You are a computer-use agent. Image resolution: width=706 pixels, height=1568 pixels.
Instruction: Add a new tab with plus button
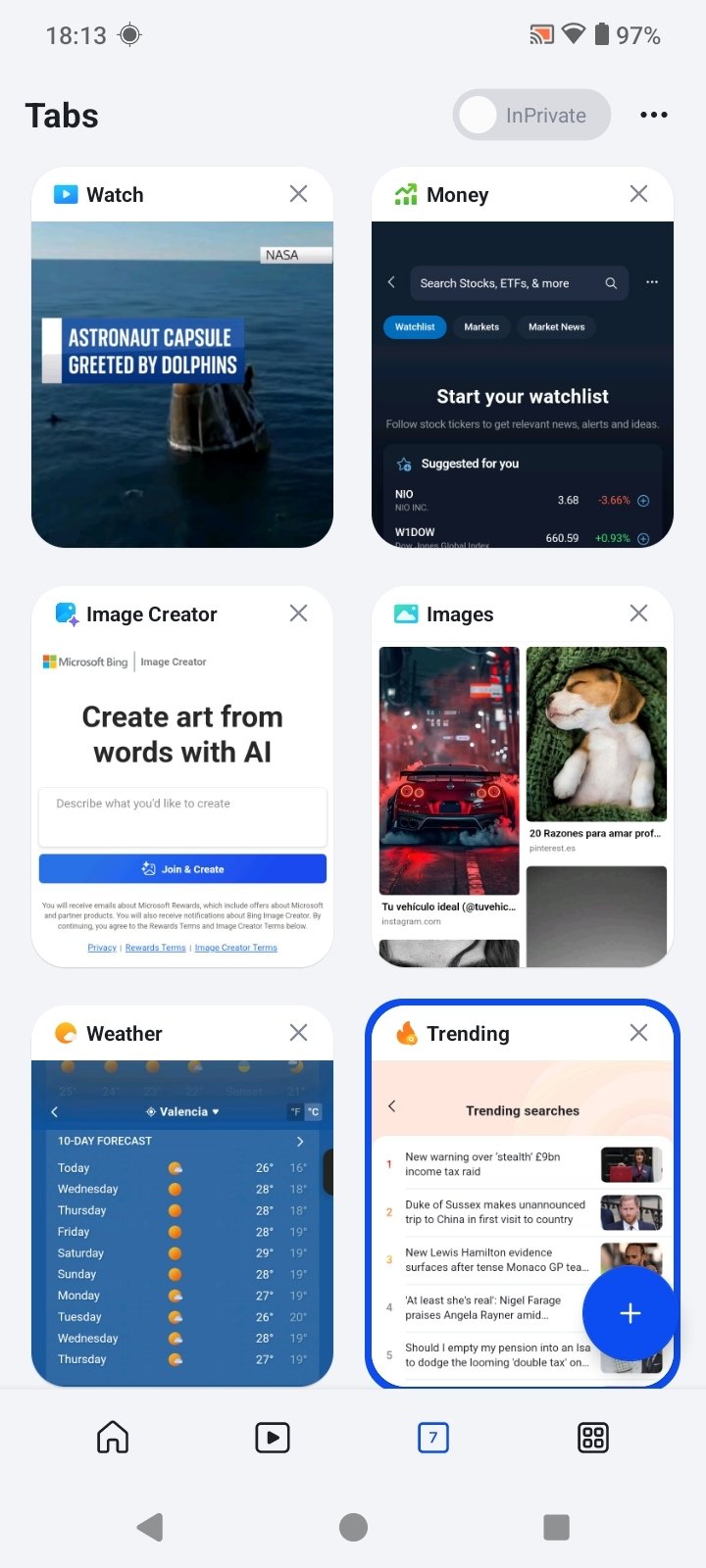pos(630,1314)
